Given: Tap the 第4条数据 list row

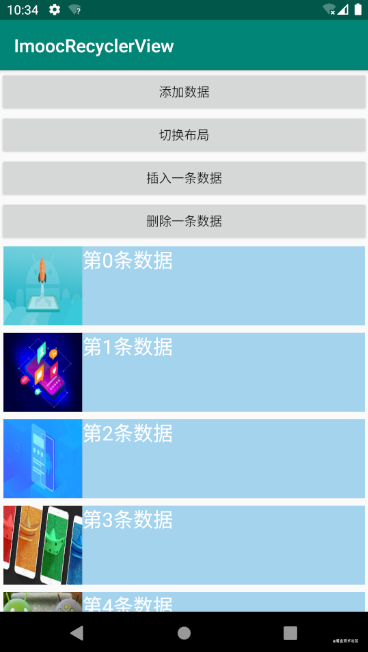Looking at the screenshot, I should 184,602.
